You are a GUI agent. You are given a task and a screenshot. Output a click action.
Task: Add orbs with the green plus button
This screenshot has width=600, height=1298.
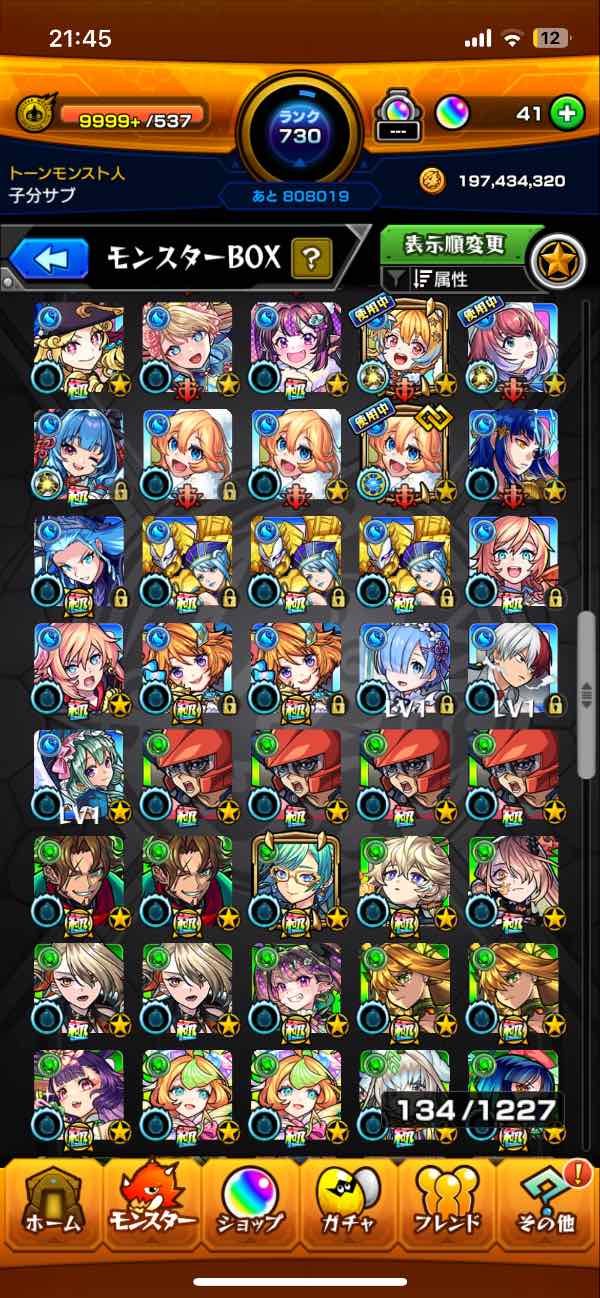click(566, 114)
